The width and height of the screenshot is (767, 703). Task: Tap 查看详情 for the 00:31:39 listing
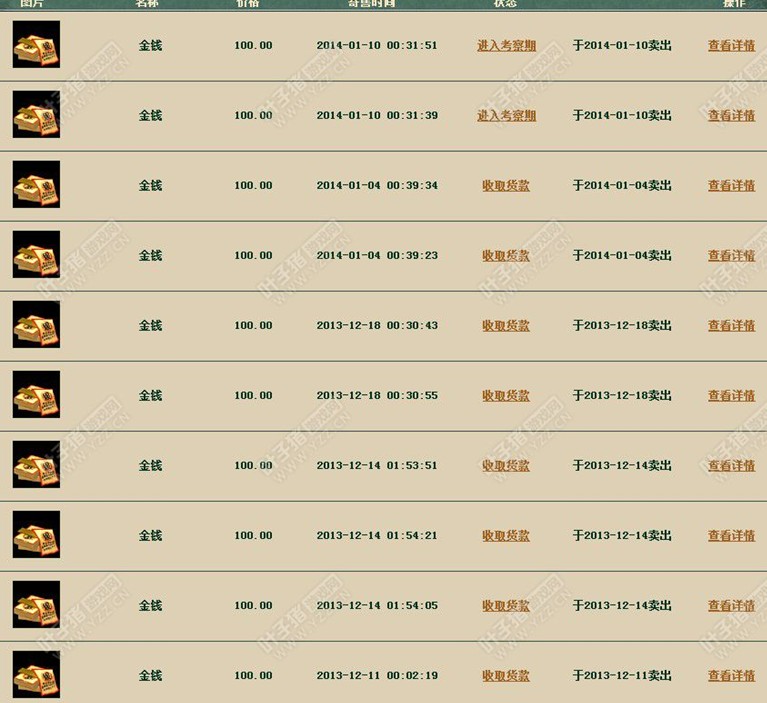[x=731, y=116]
